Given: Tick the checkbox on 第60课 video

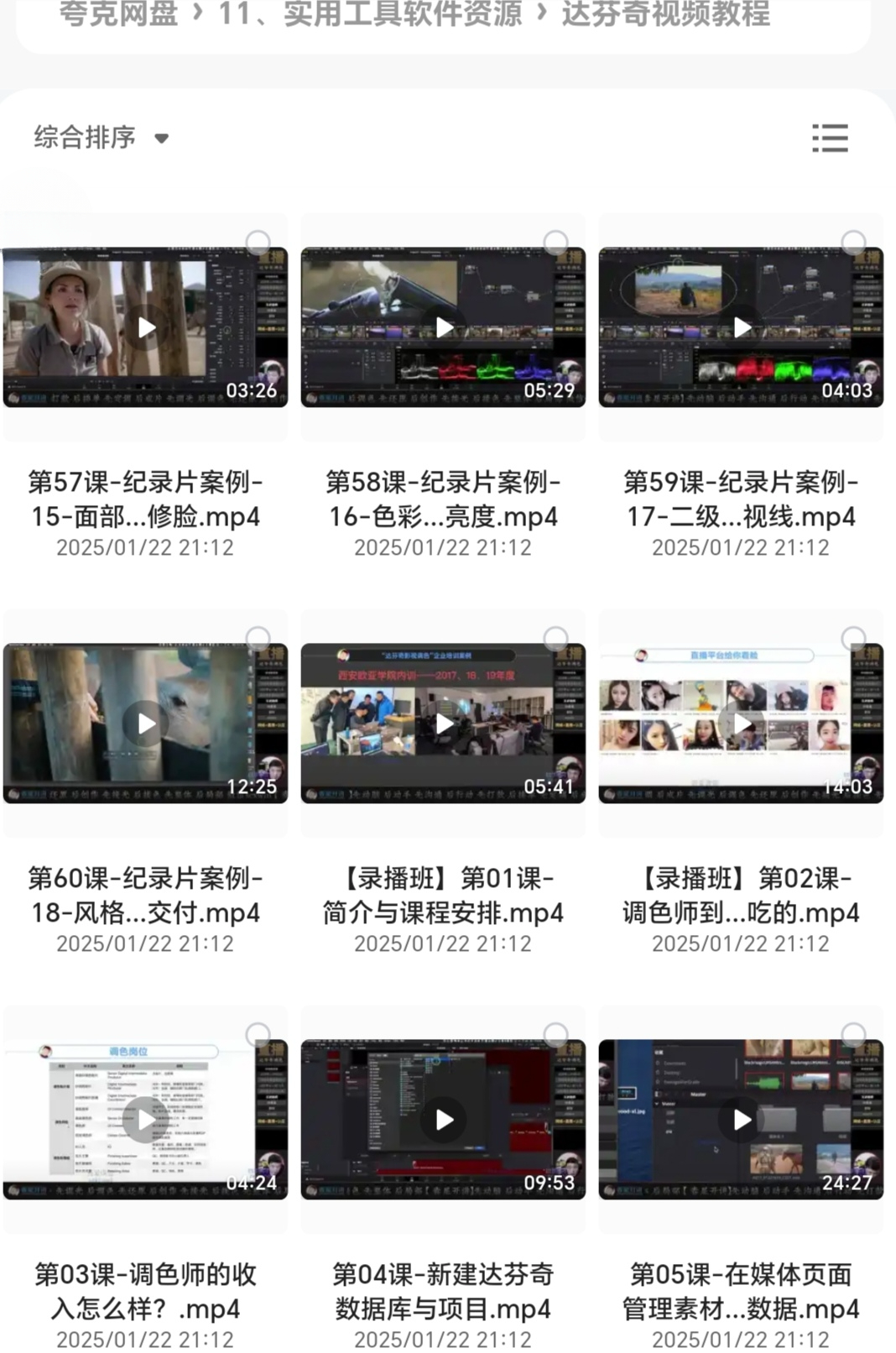Looking at the screenshot, I should [258, 639].
